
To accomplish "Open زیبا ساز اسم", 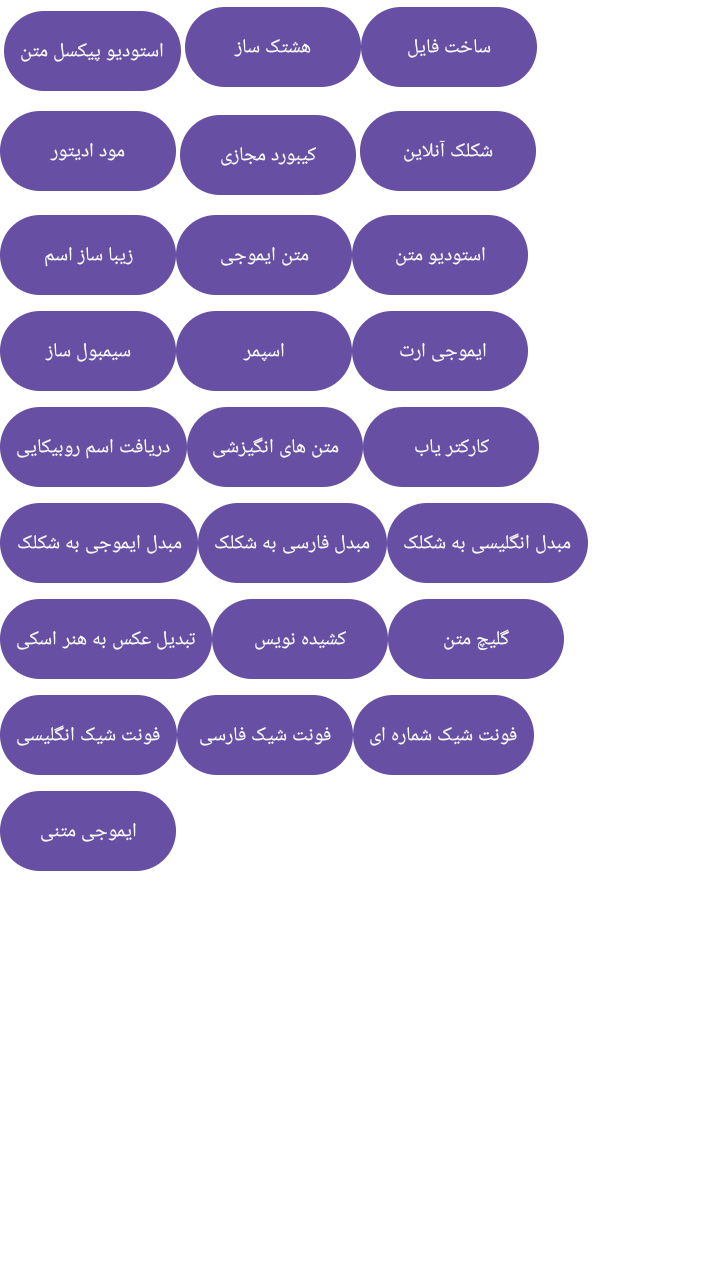I will click(x=88, y=255).
